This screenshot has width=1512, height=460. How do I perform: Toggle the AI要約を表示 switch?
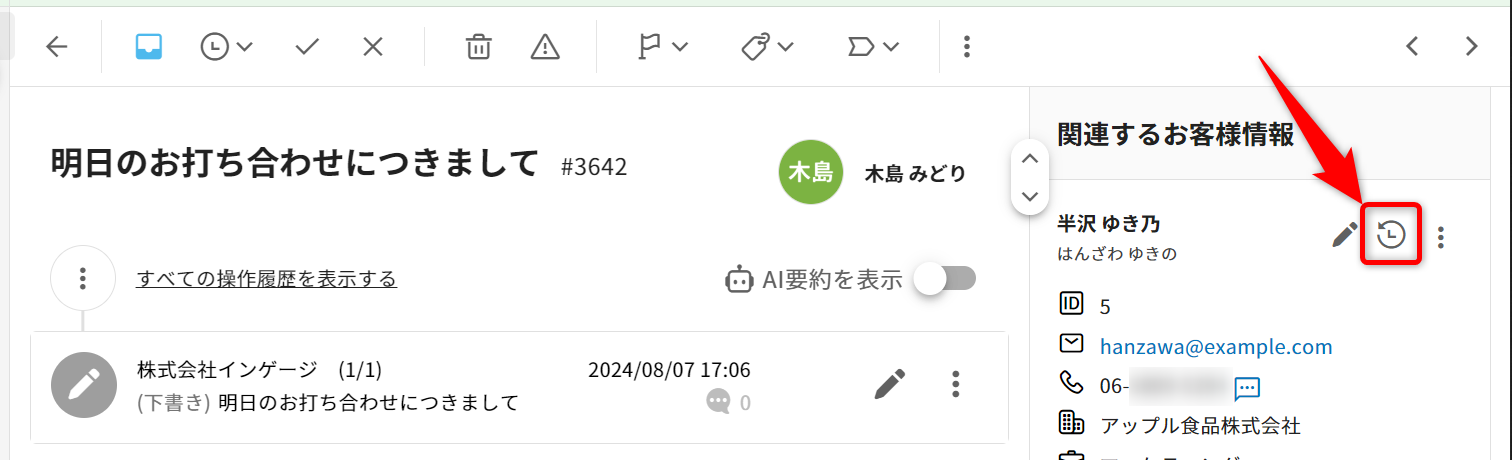tap(945, 279)
